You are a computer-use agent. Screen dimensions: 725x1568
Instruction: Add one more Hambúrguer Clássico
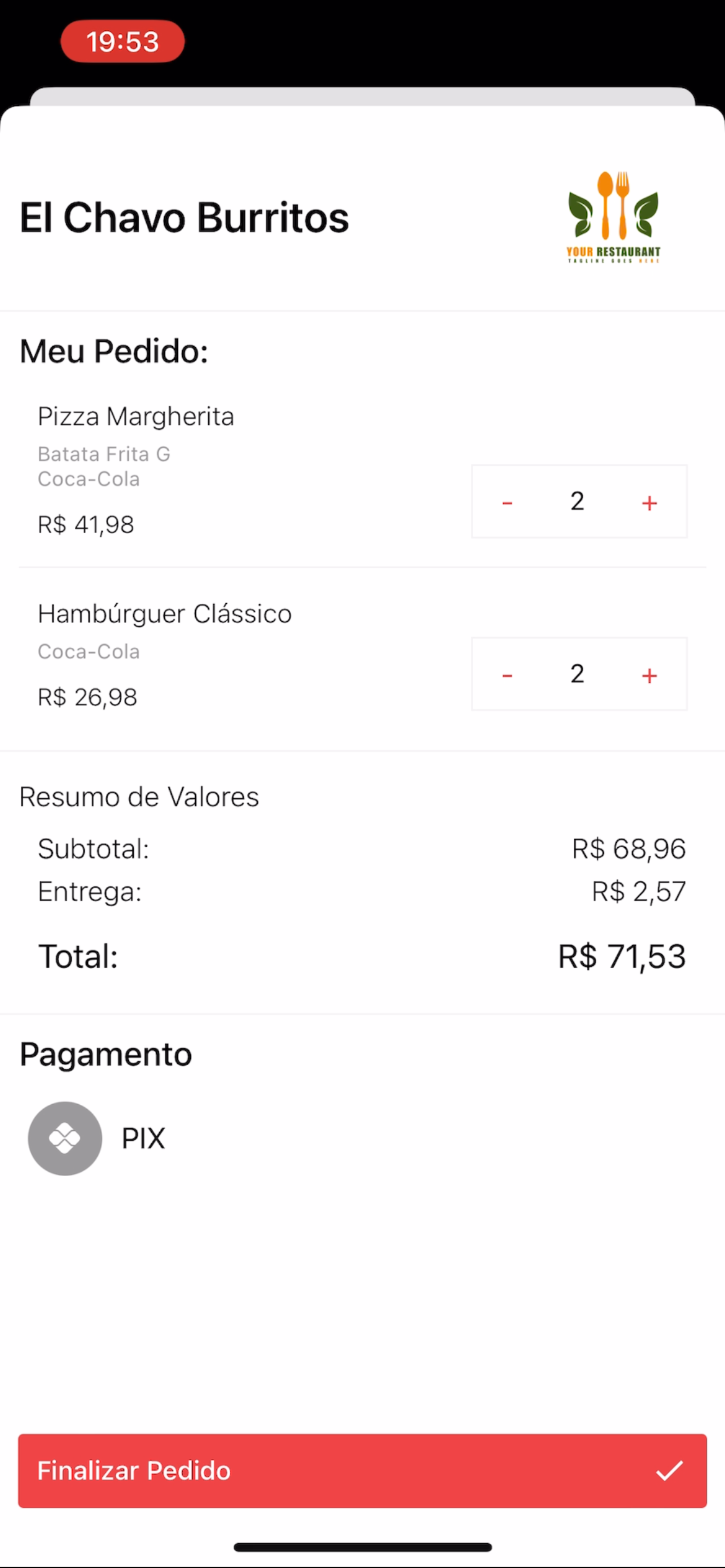(649, 674)
